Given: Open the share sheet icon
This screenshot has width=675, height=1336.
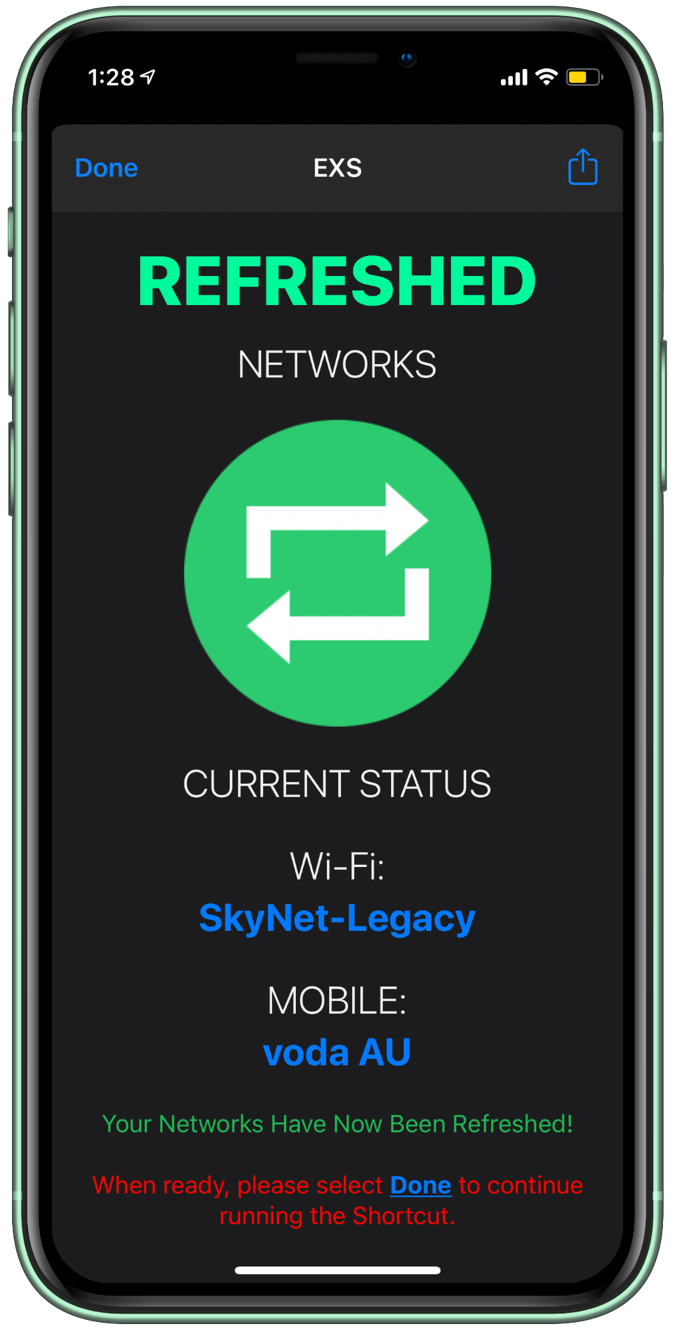Looking at the screenshot, I should [582, 167].
